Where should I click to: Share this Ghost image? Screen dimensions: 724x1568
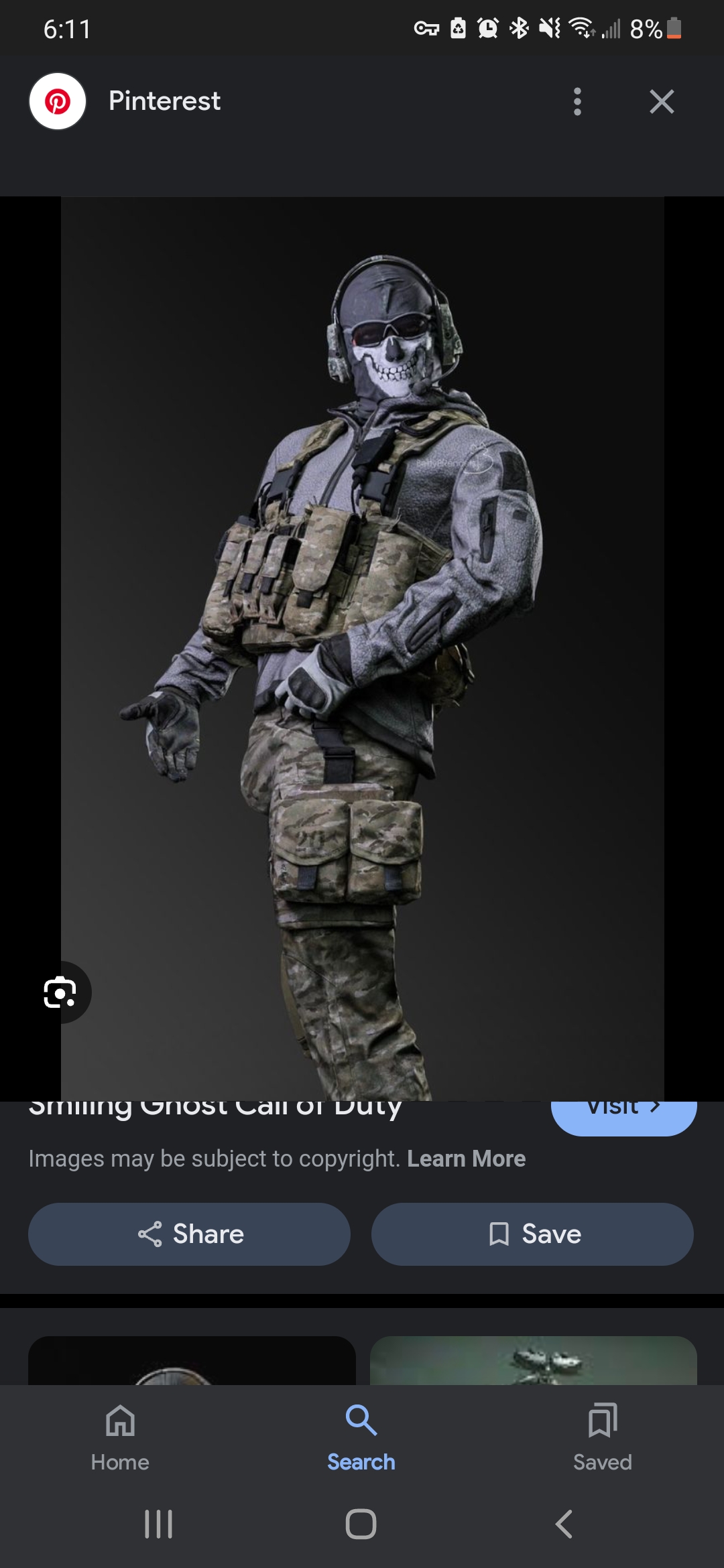(x=189, y=1234)
